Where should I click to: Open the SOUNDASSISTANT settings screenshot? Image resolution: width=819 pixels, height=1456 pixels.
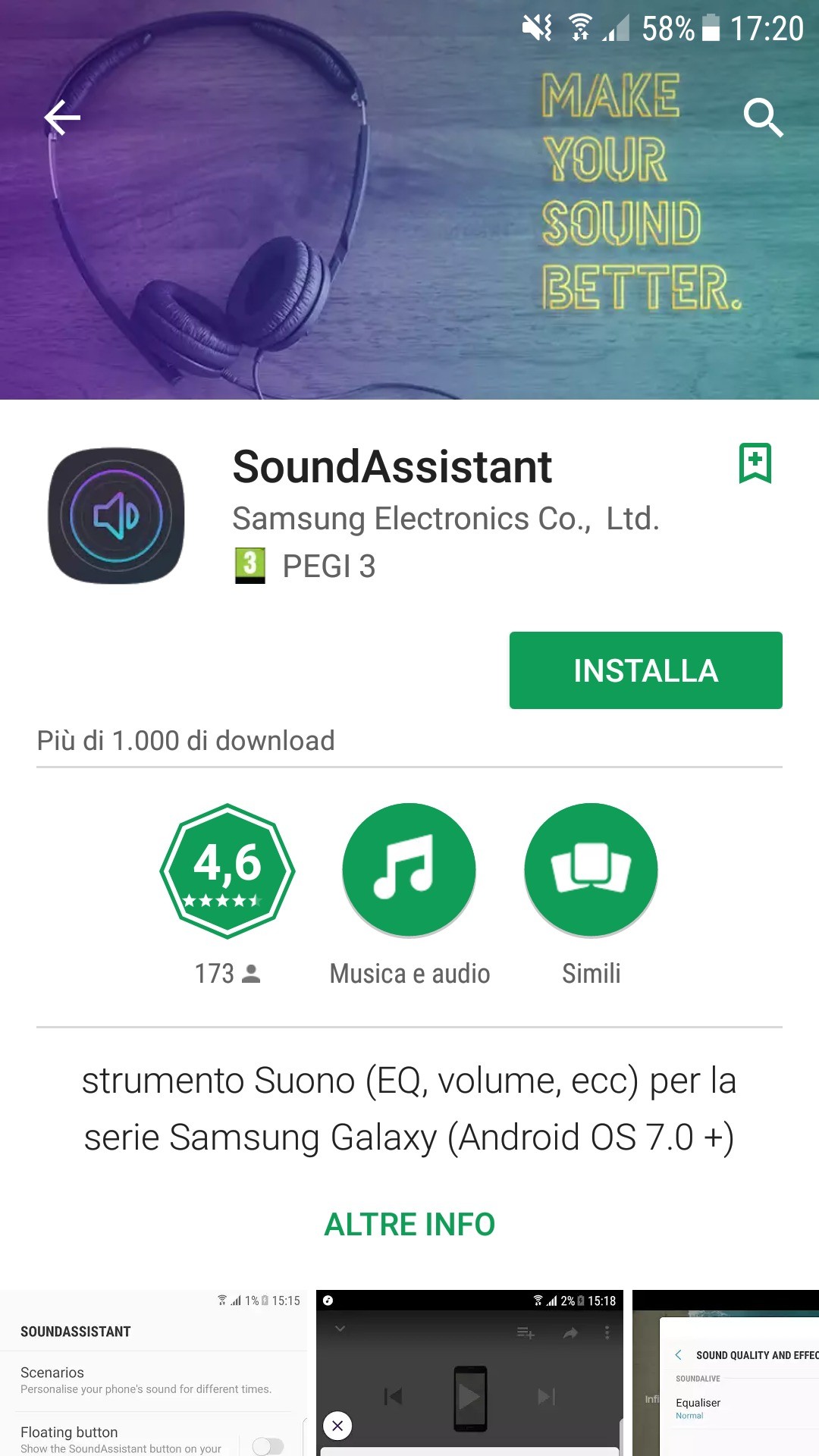152,1373
